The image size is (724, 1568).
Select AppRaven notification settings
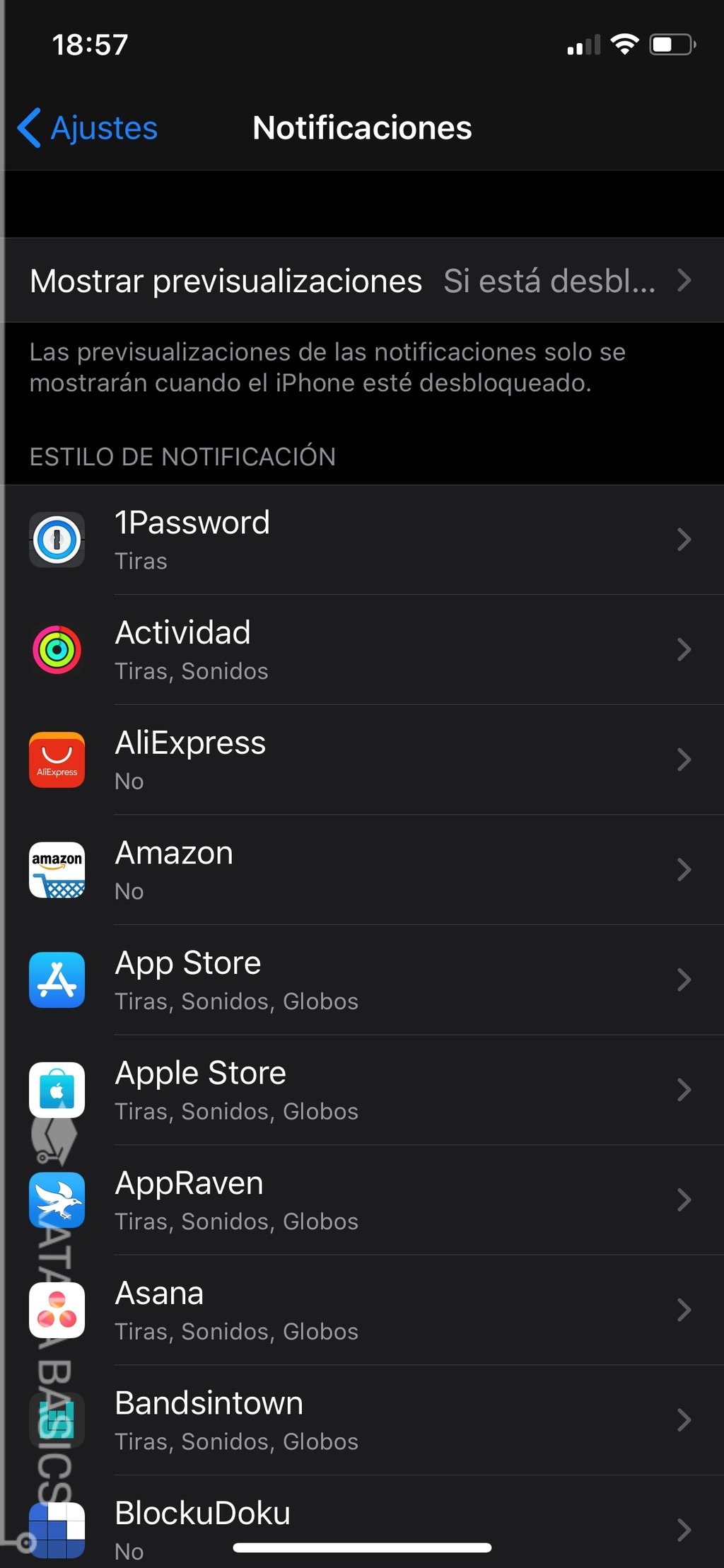(x=362, y=1200)
